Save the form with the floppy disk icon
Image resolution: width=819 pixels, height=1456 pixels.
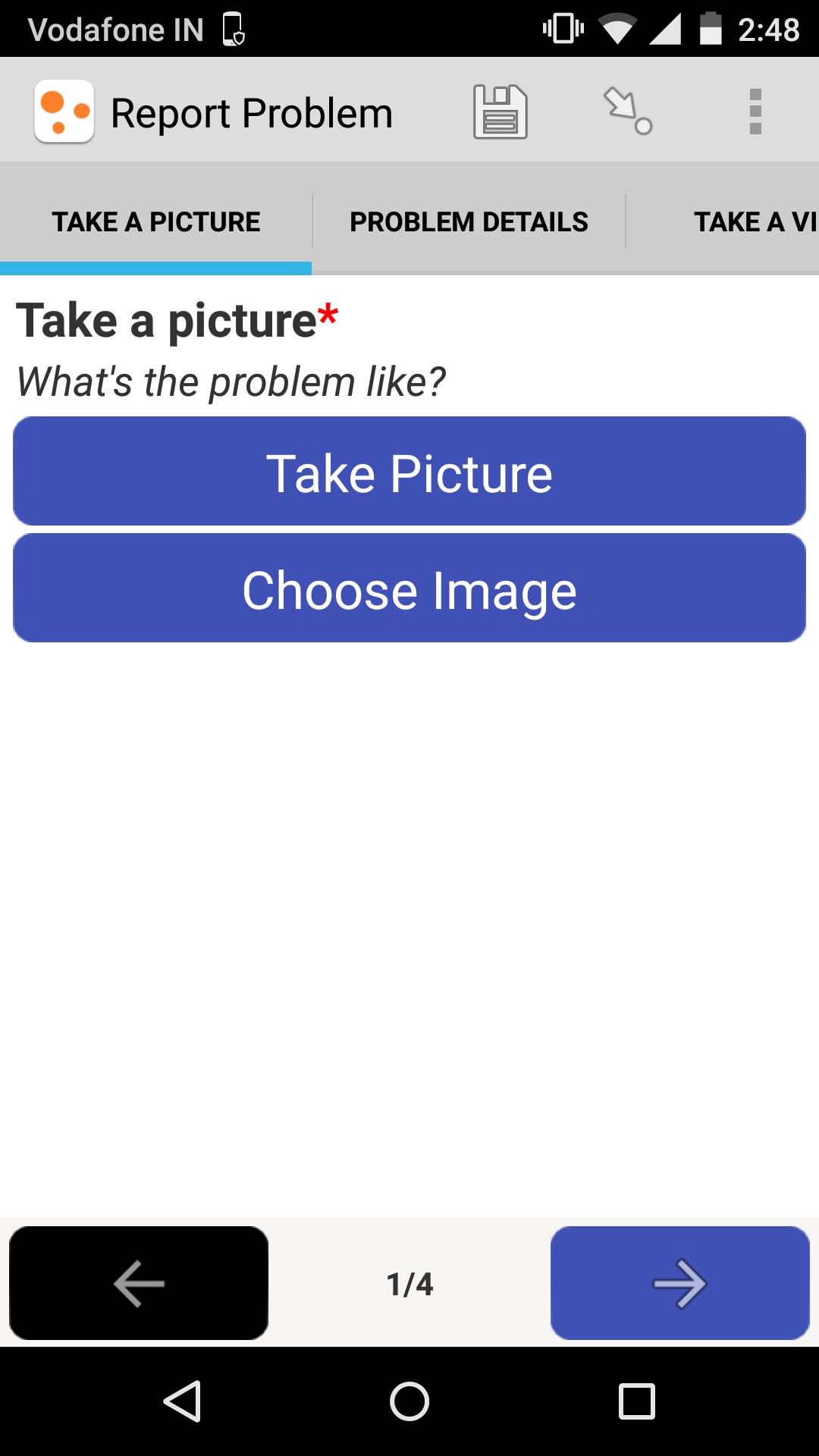pyautogui.click(x=500, y=112)
